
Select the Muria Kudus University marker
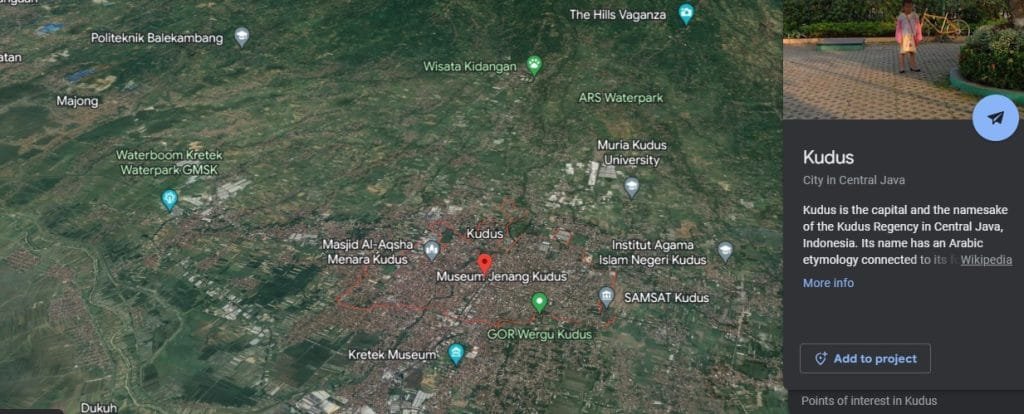[x=631, y=186]
